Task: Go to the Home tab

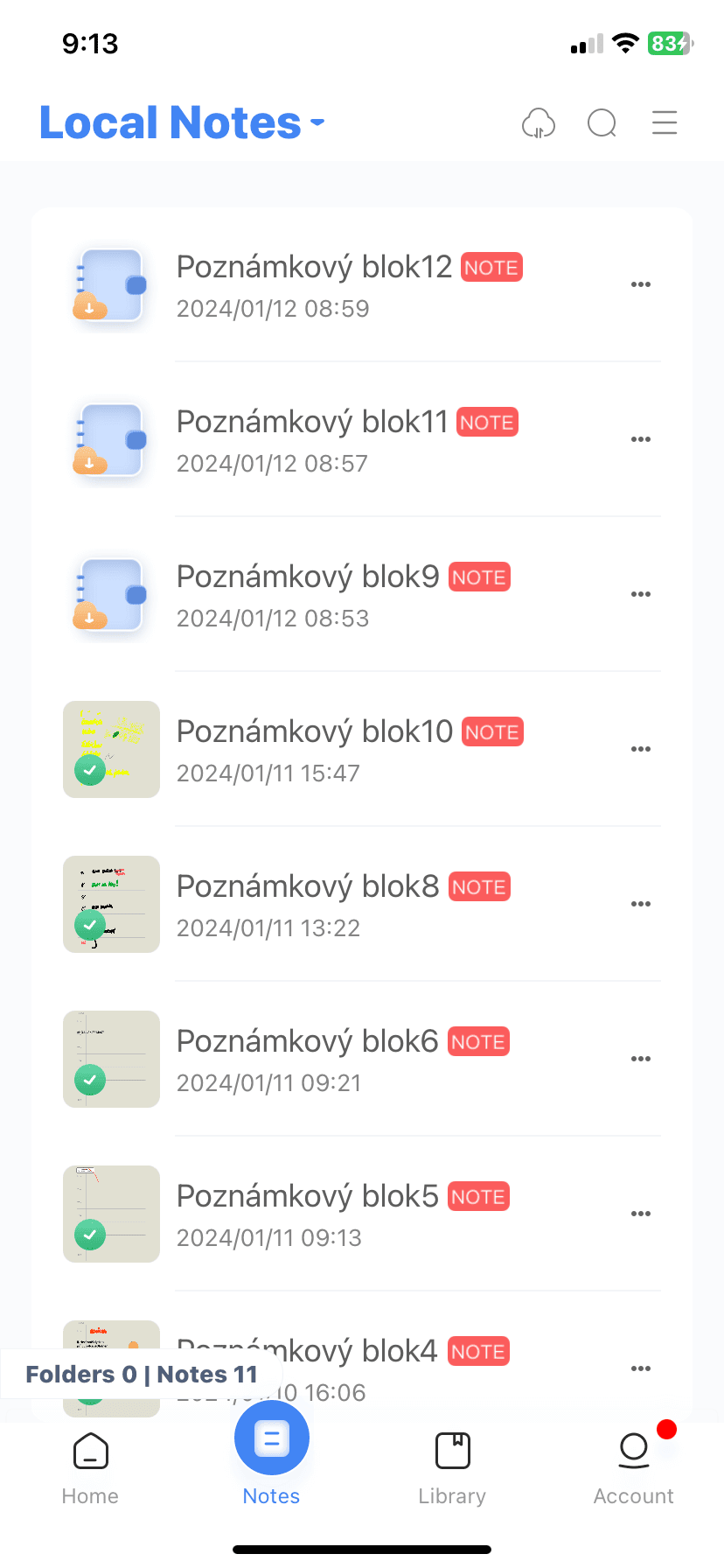Action: pos(90,1469)
